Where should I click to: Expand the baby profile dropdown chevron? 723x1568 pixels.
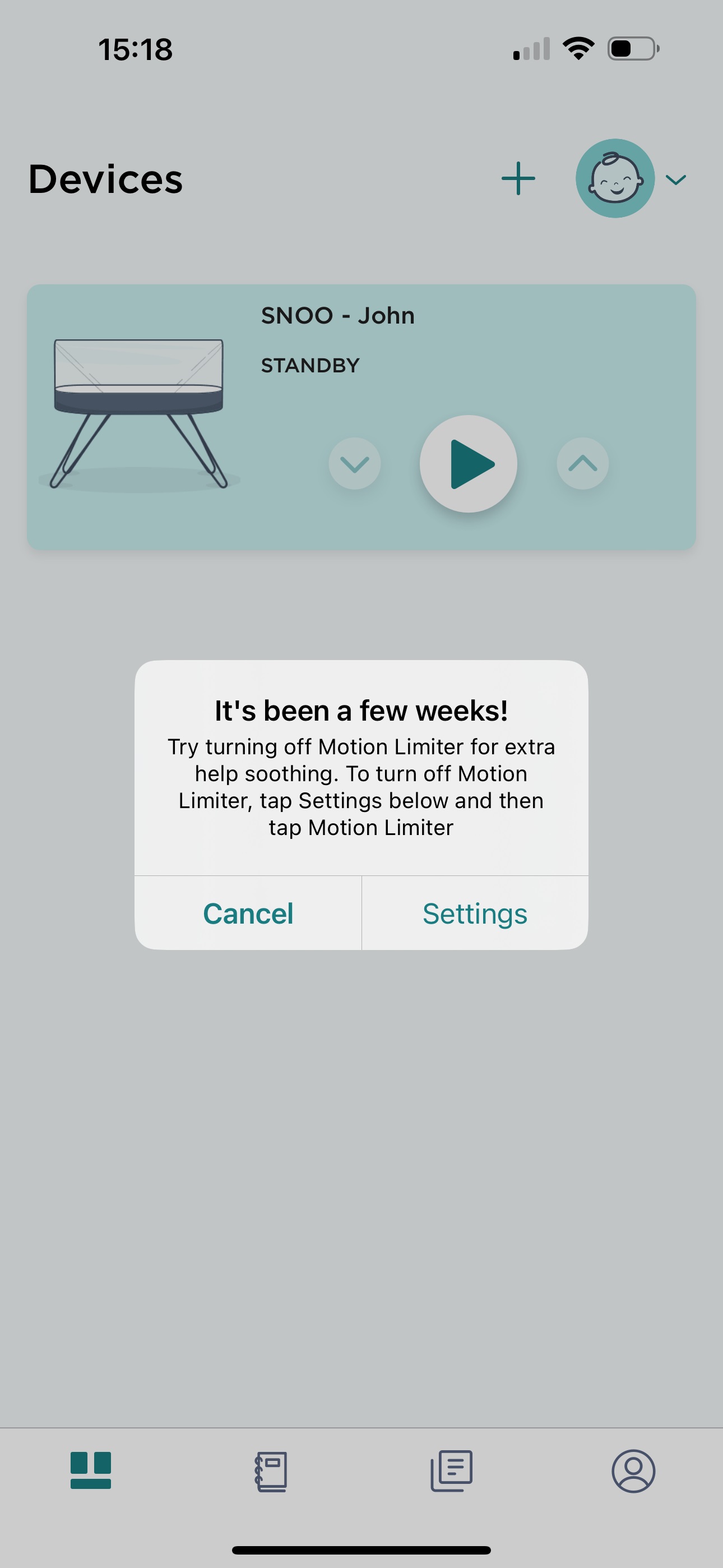pos(675,179)
